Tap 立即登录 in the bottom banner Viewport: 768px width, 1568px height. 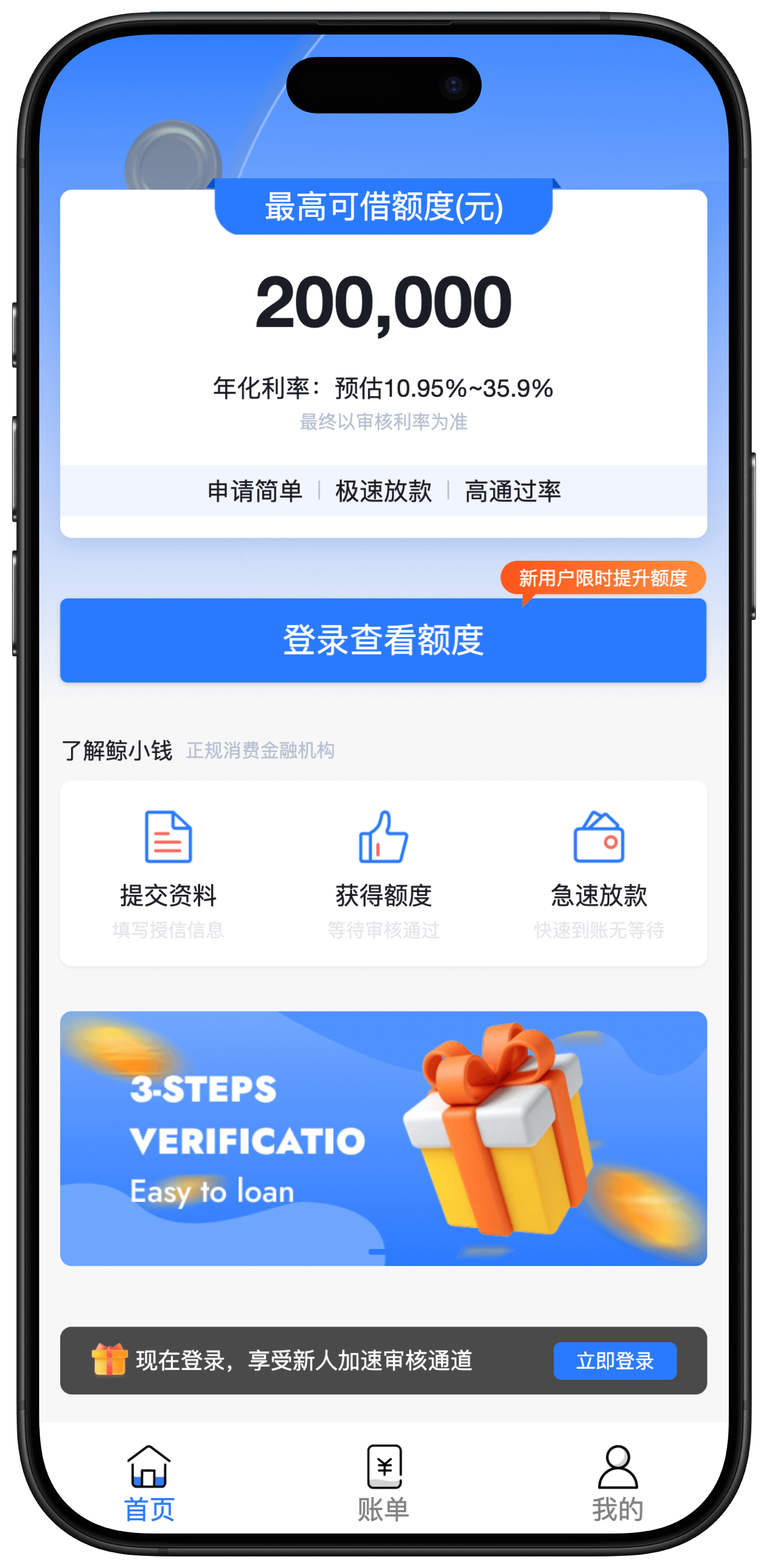click(x=614, y=1361)
